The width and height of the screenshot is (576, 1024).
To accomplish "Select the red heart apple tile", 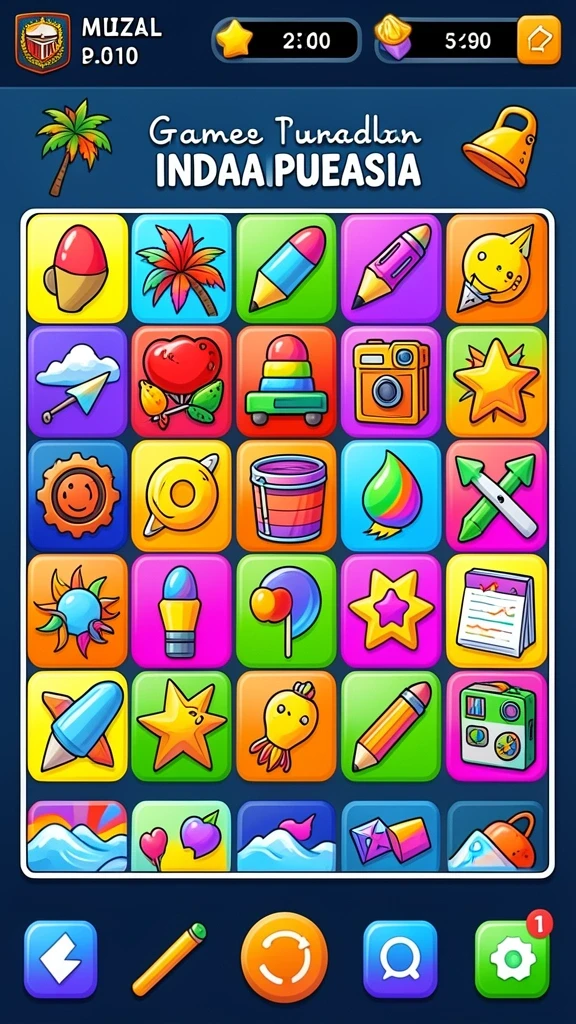I will 182,381.
